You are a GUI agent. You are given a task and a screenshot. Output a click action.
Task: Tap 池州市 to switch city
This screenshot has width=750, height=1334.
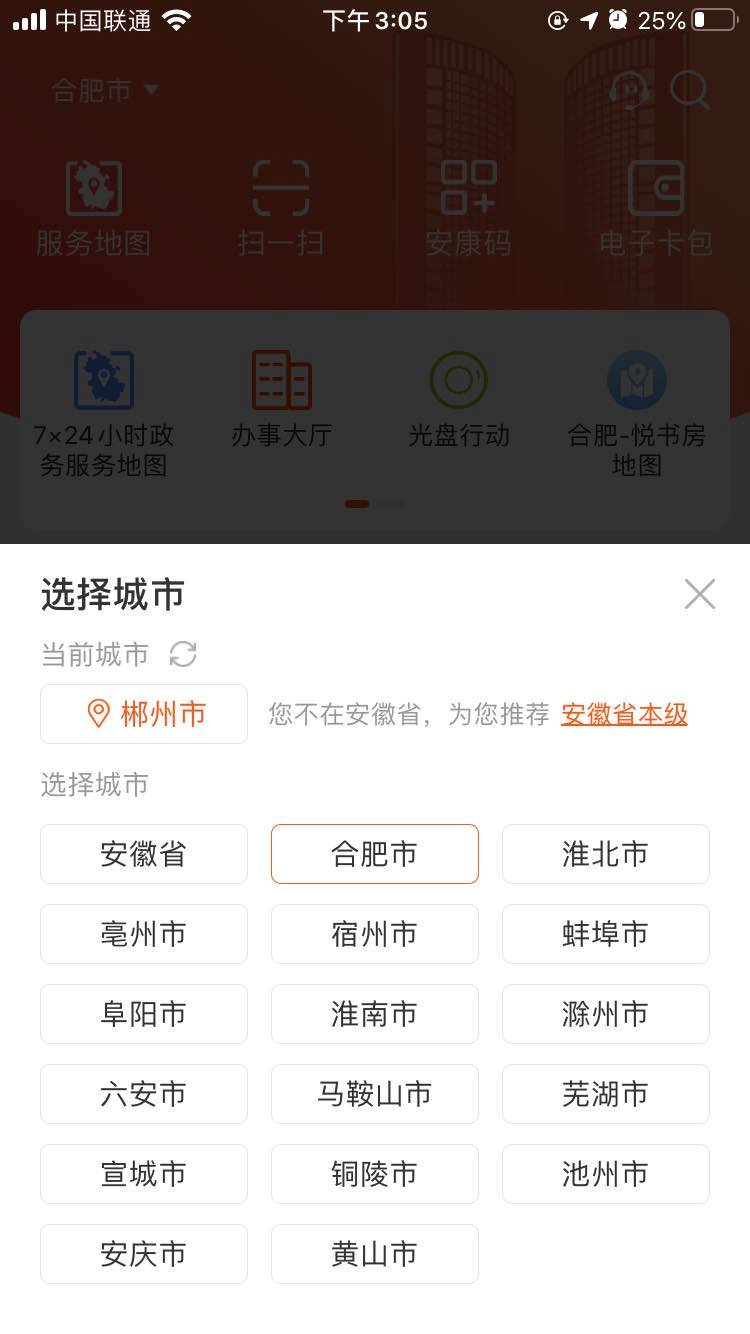click(606, 1174)
